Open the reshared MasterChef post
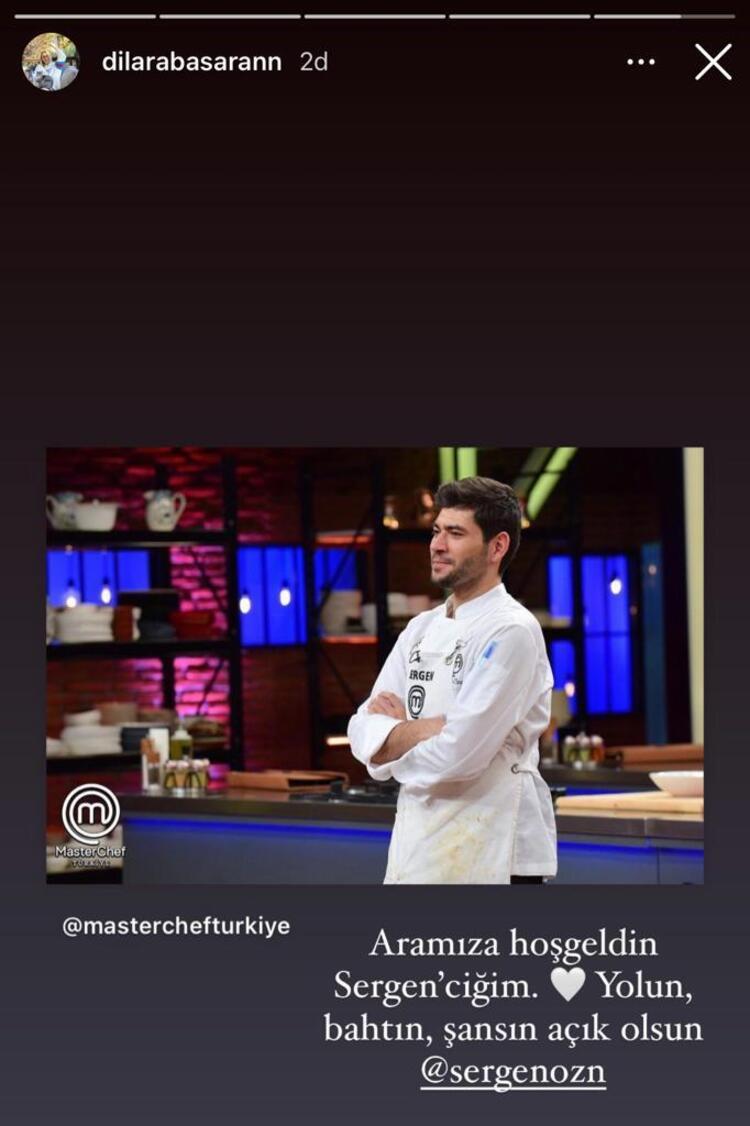The image size is (750, 1126). coord(375,665)
